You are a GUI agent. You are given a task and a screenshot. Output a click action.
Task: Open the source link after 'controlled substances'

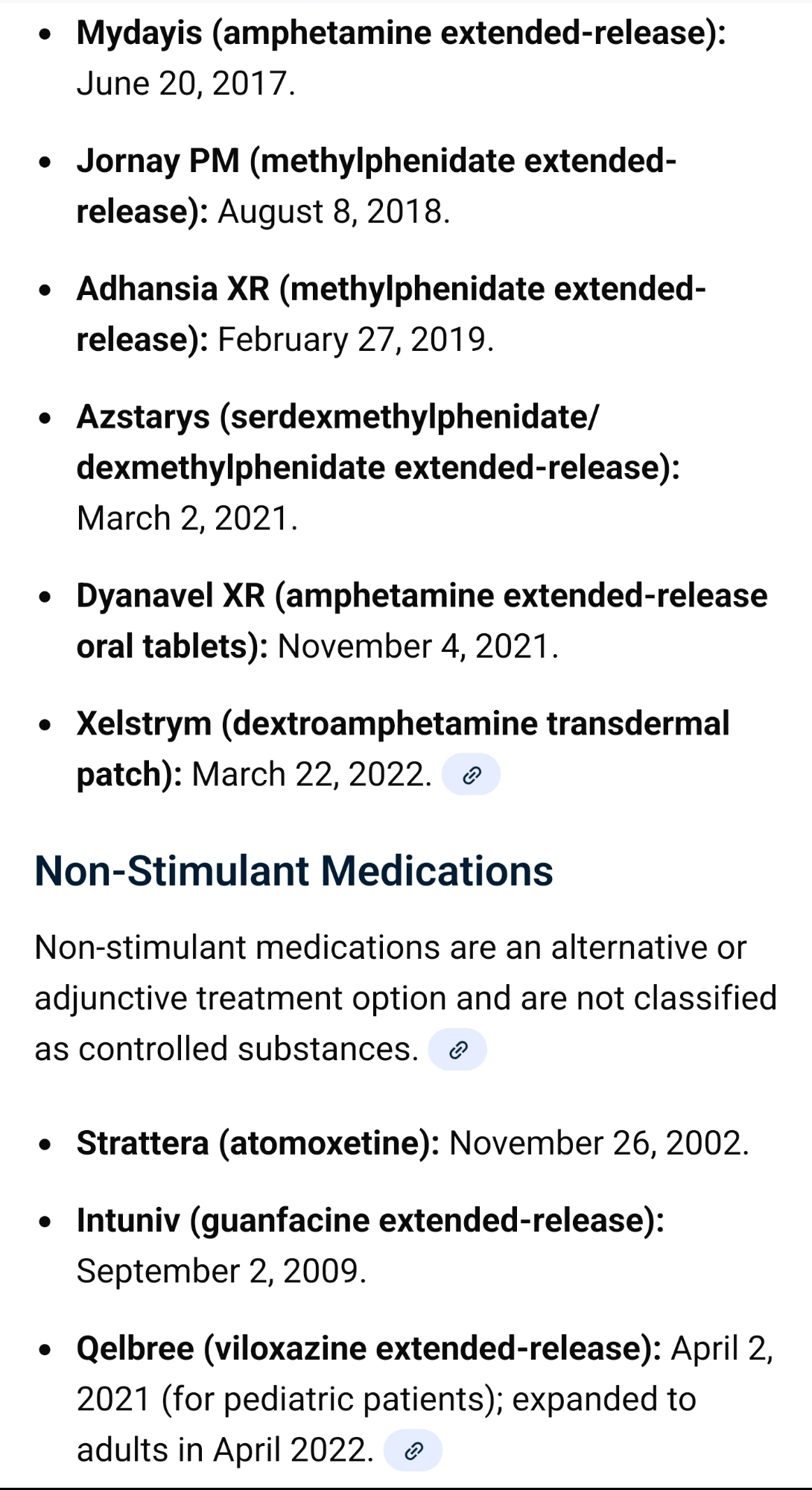coord(457,1050)
